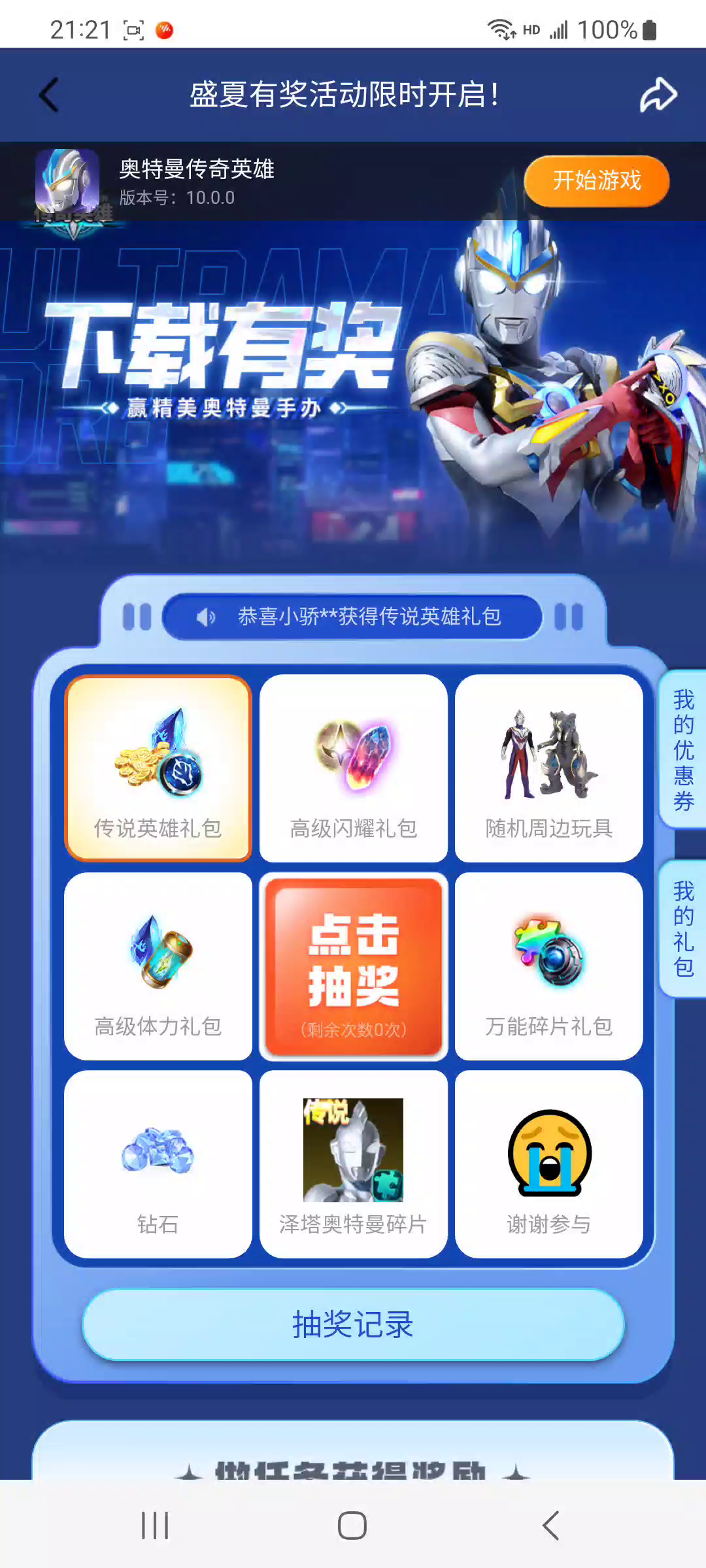Tap the system home button
Screen dimensions: 706x1568
[352, 1526]
